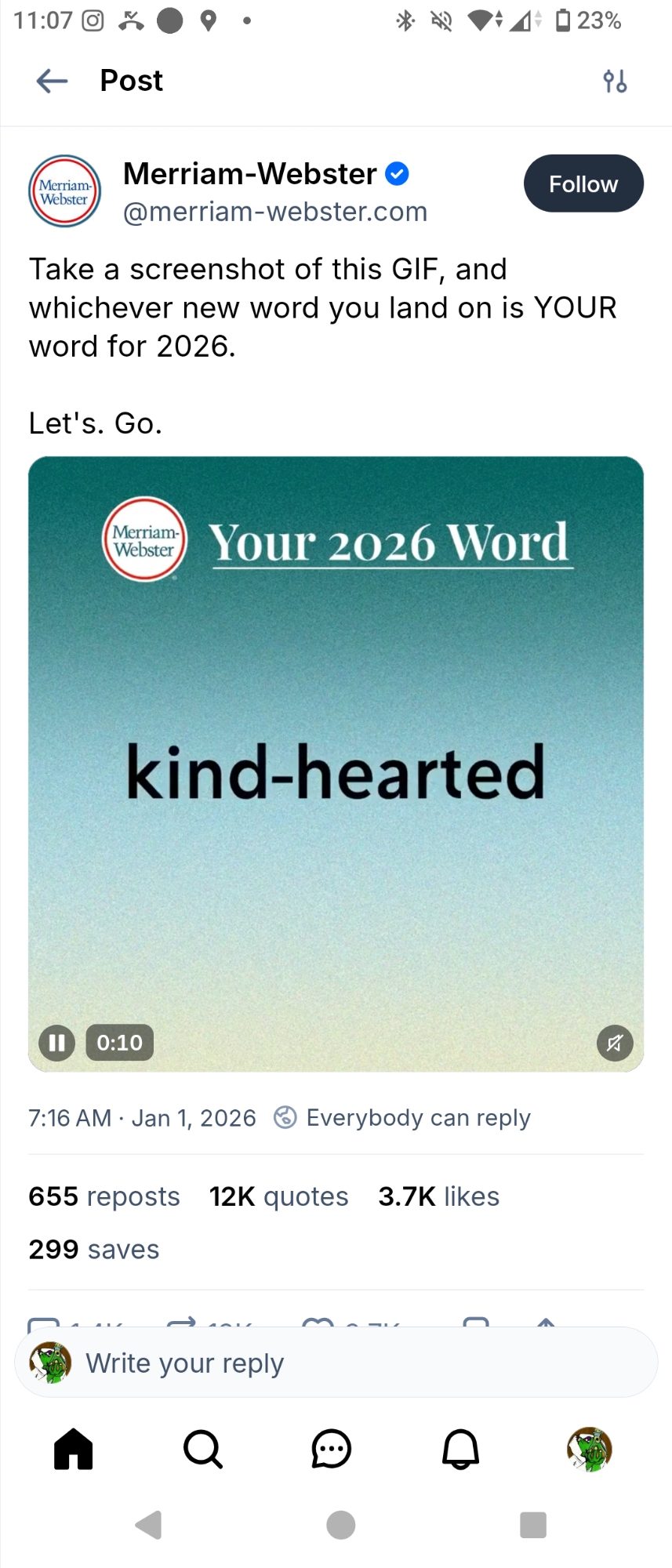View the 12K quotes

[278, 1196]
